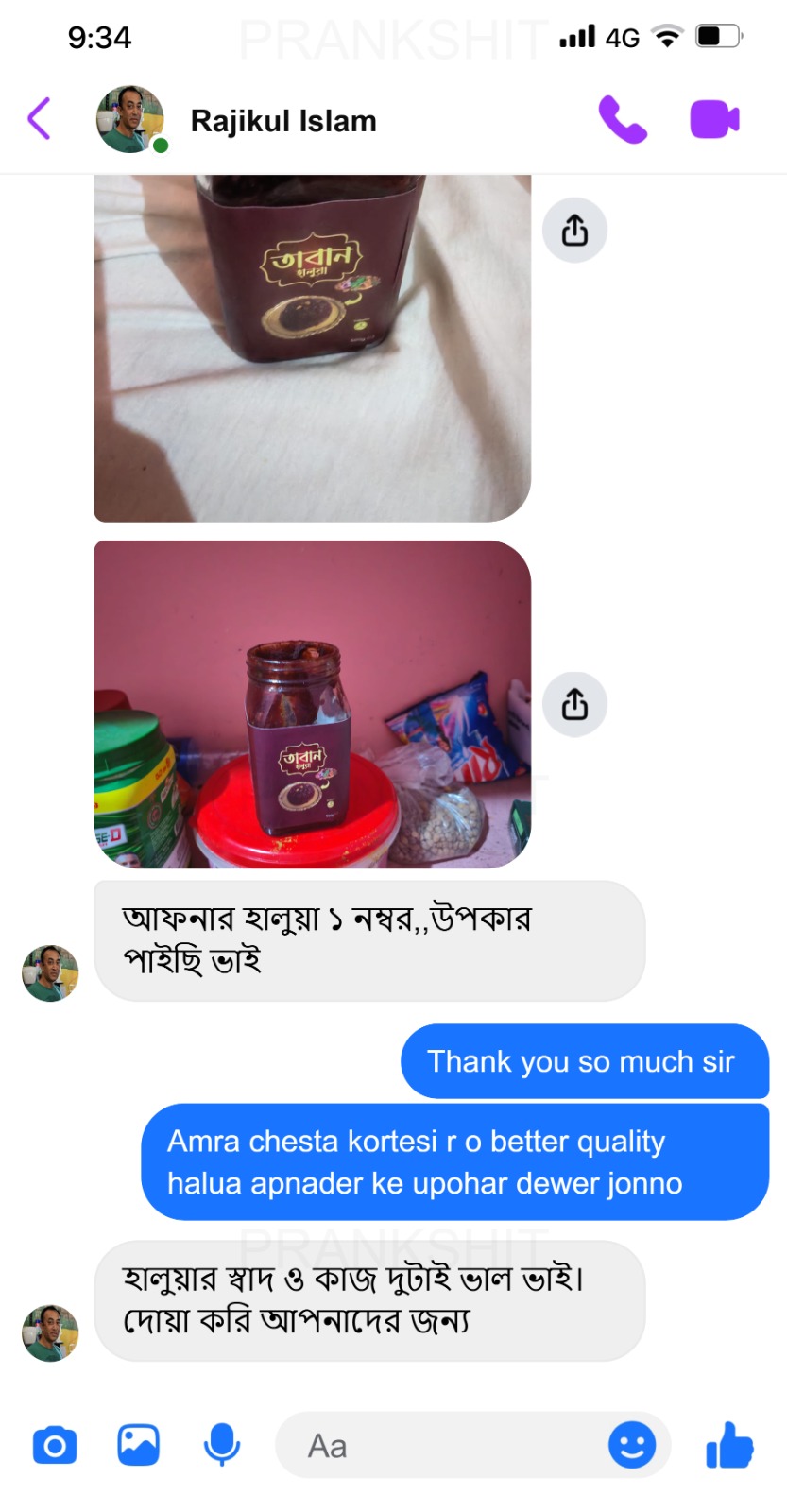787x1512 pixels.
Task: Open the jar photo with pink wall
Action: (312, 704)
